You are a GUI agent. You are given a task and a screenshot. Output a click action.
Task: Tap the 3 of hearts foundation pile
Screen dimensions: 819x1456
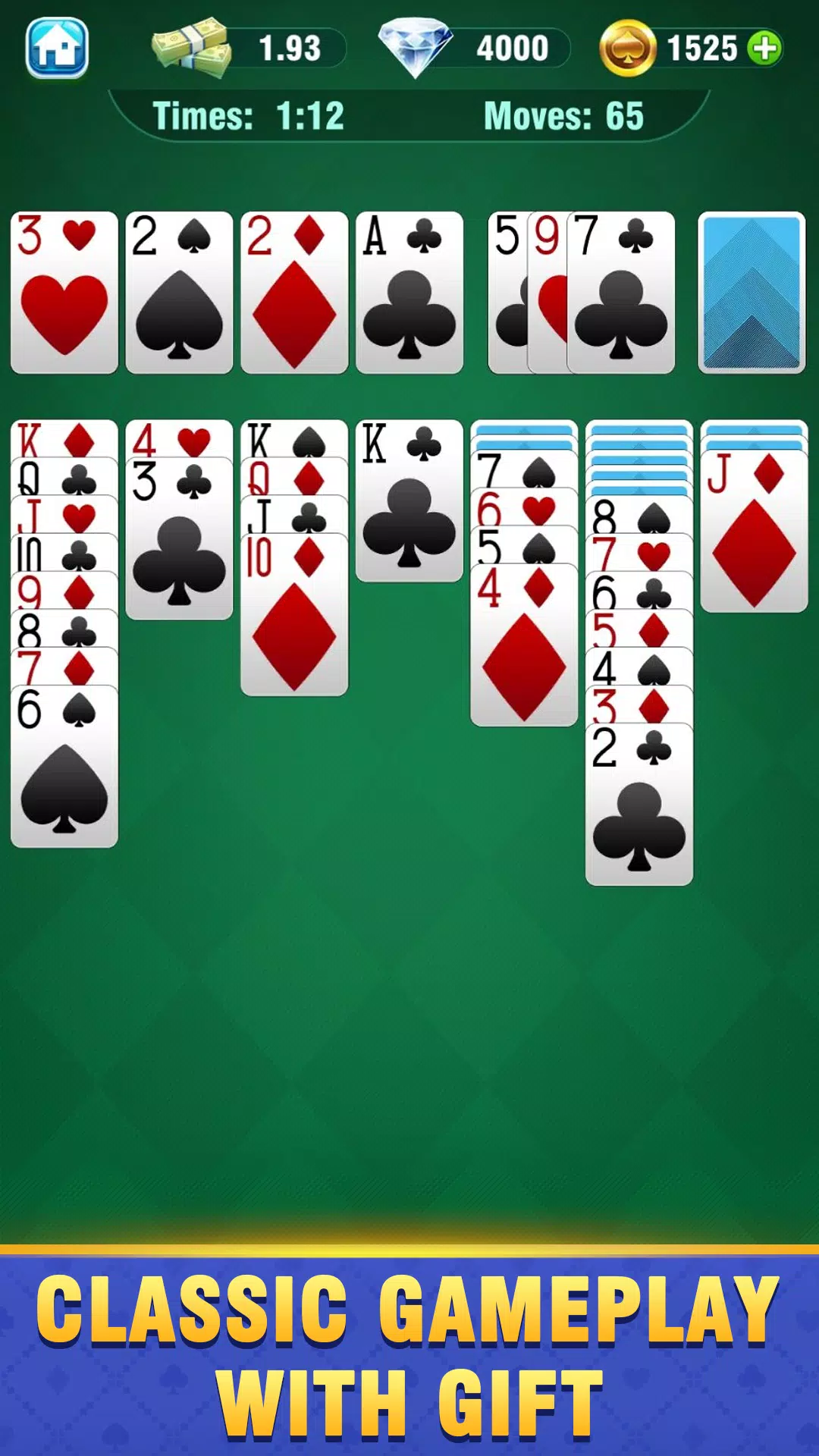pos(64,293)
